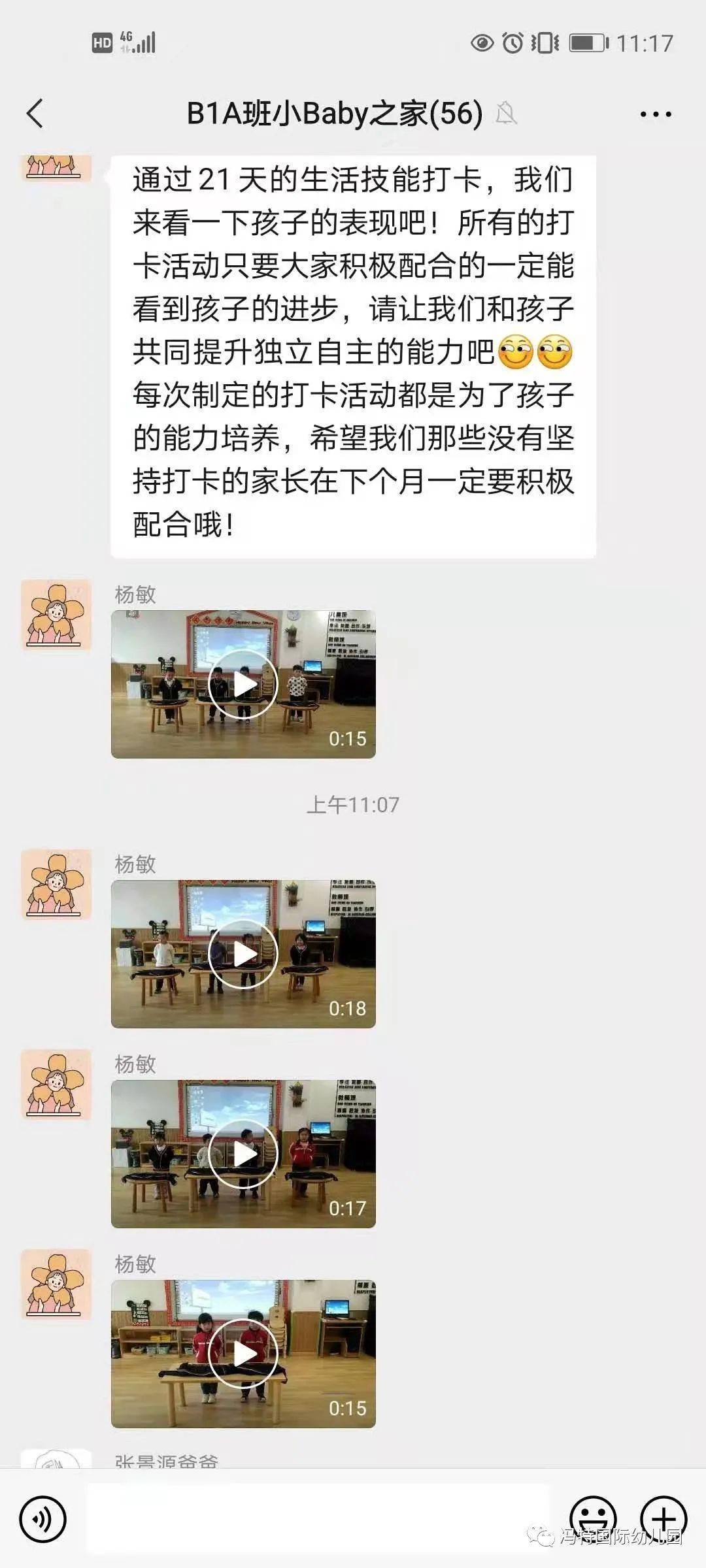Tap the message text field
Image resolution: width=706 pixels, height=1568 pixels.
coord(318,1520)
